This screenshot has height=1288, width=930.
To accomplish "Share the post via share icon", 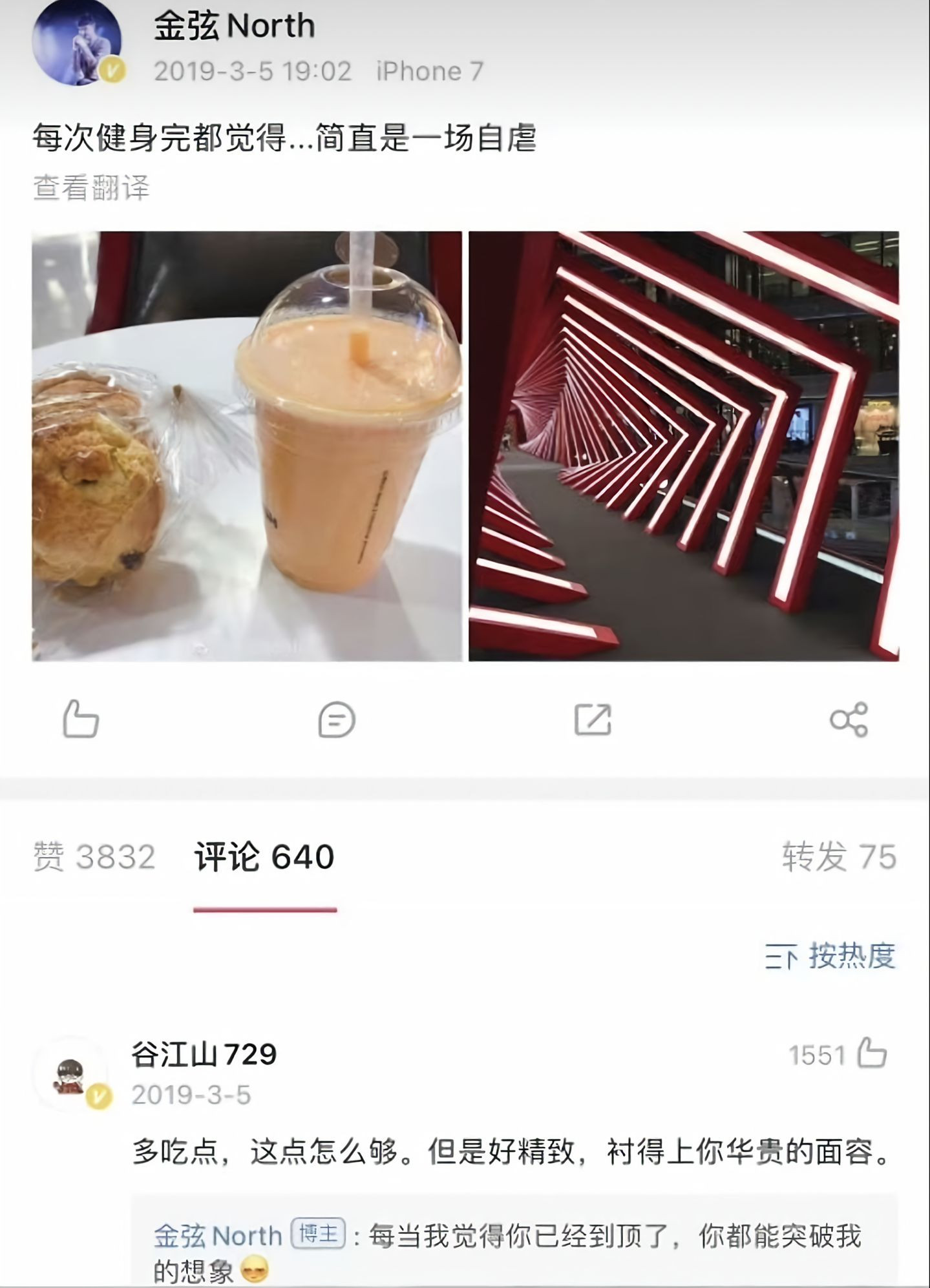I will 849,720.
